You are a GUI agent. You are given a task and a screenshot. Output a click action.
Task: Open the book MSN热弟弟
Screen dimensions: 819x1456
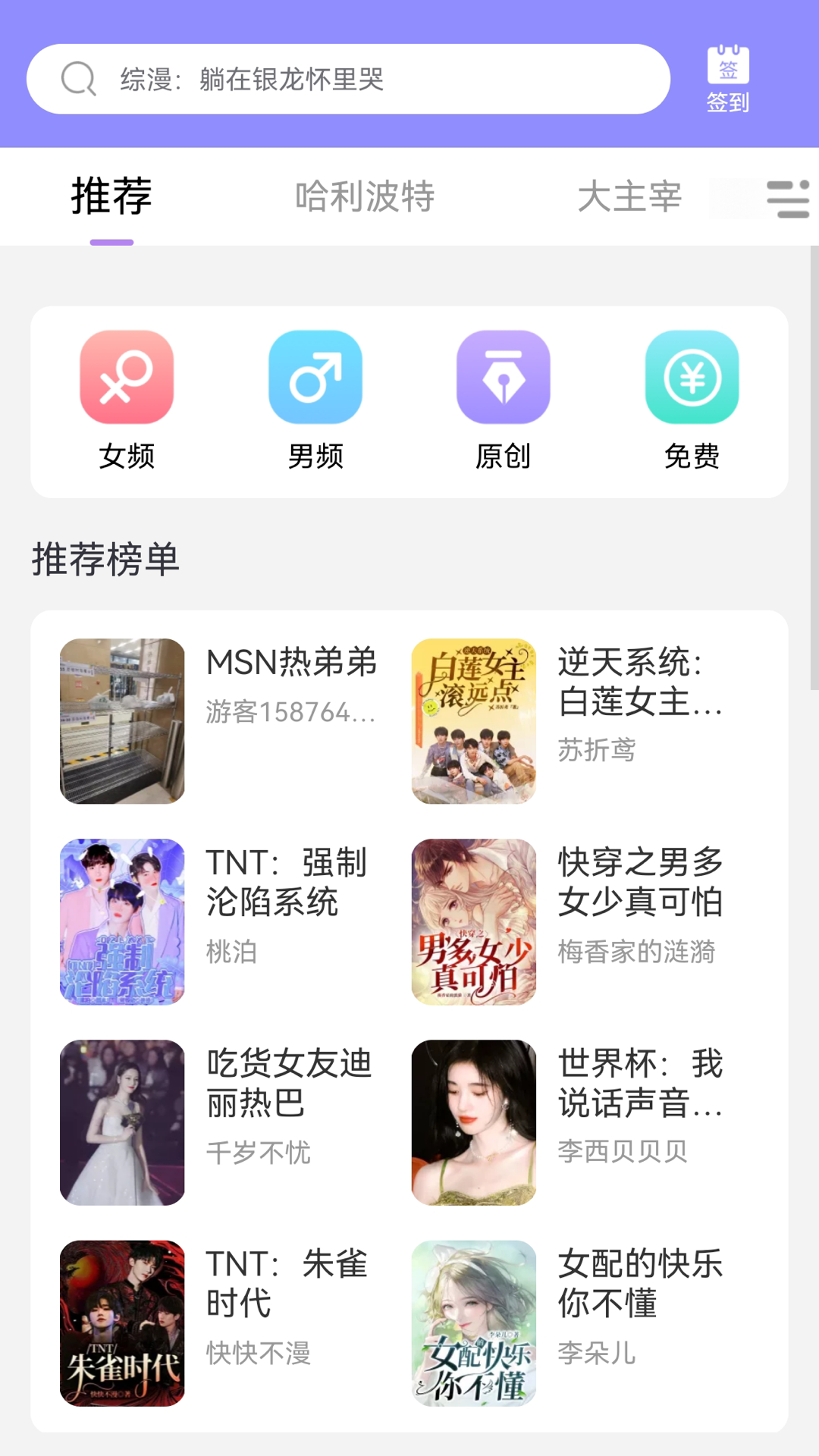coord(219,720)
